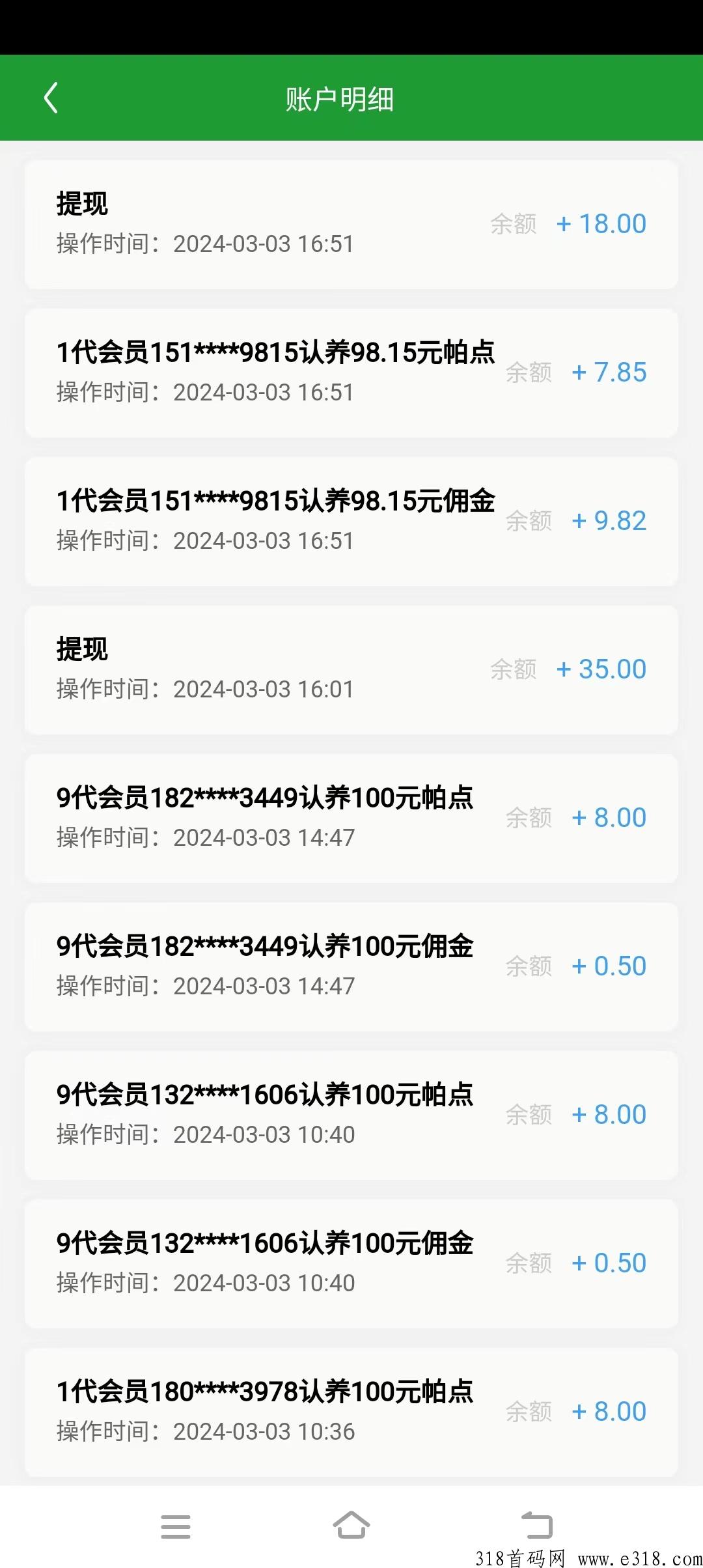Tap the system back button
Screen dimensions: 703x1568
[537, 1525]
